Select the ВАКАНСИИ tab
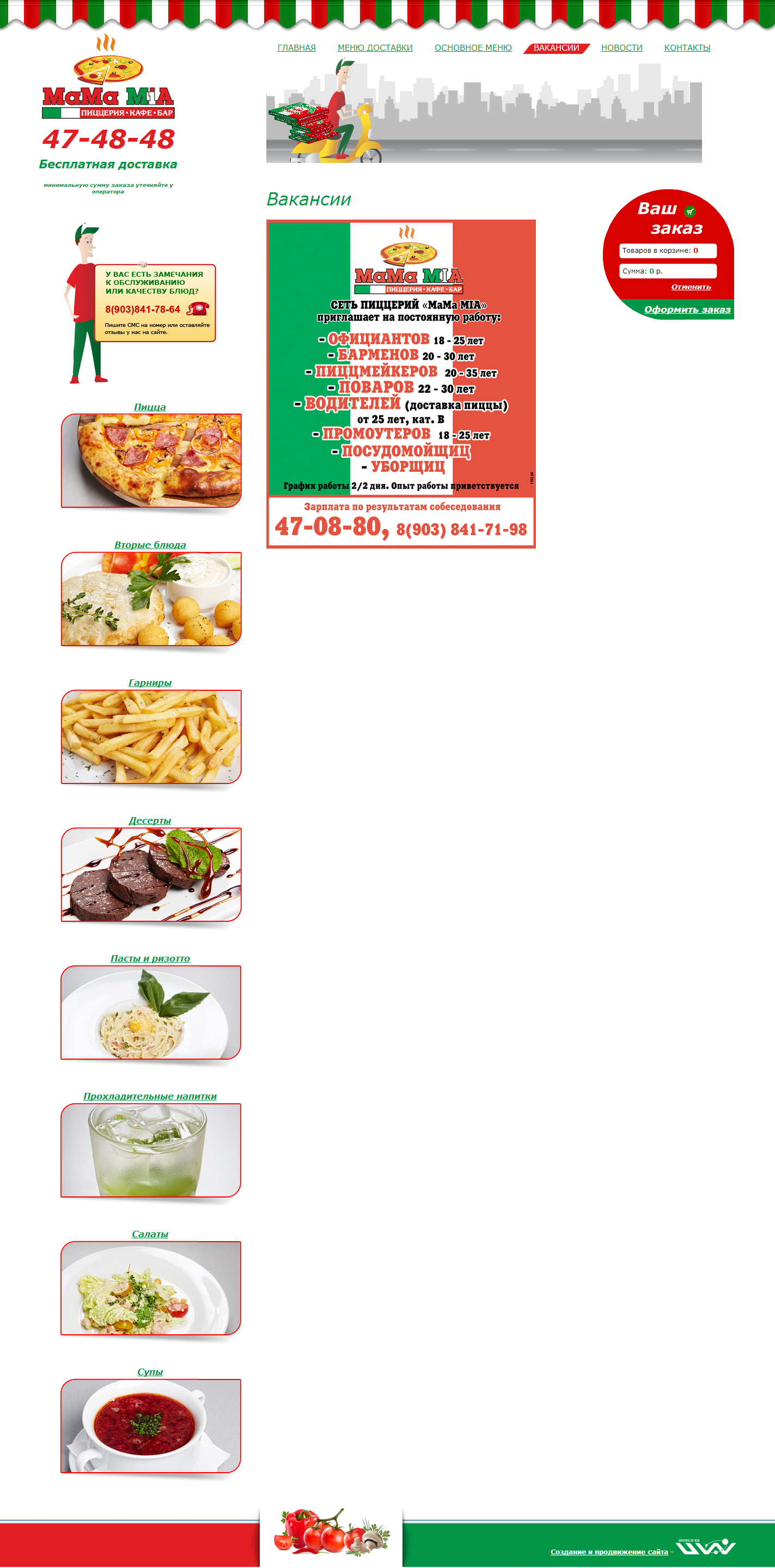This screenshot has height=1568, width=775. [x=556, y=47]
